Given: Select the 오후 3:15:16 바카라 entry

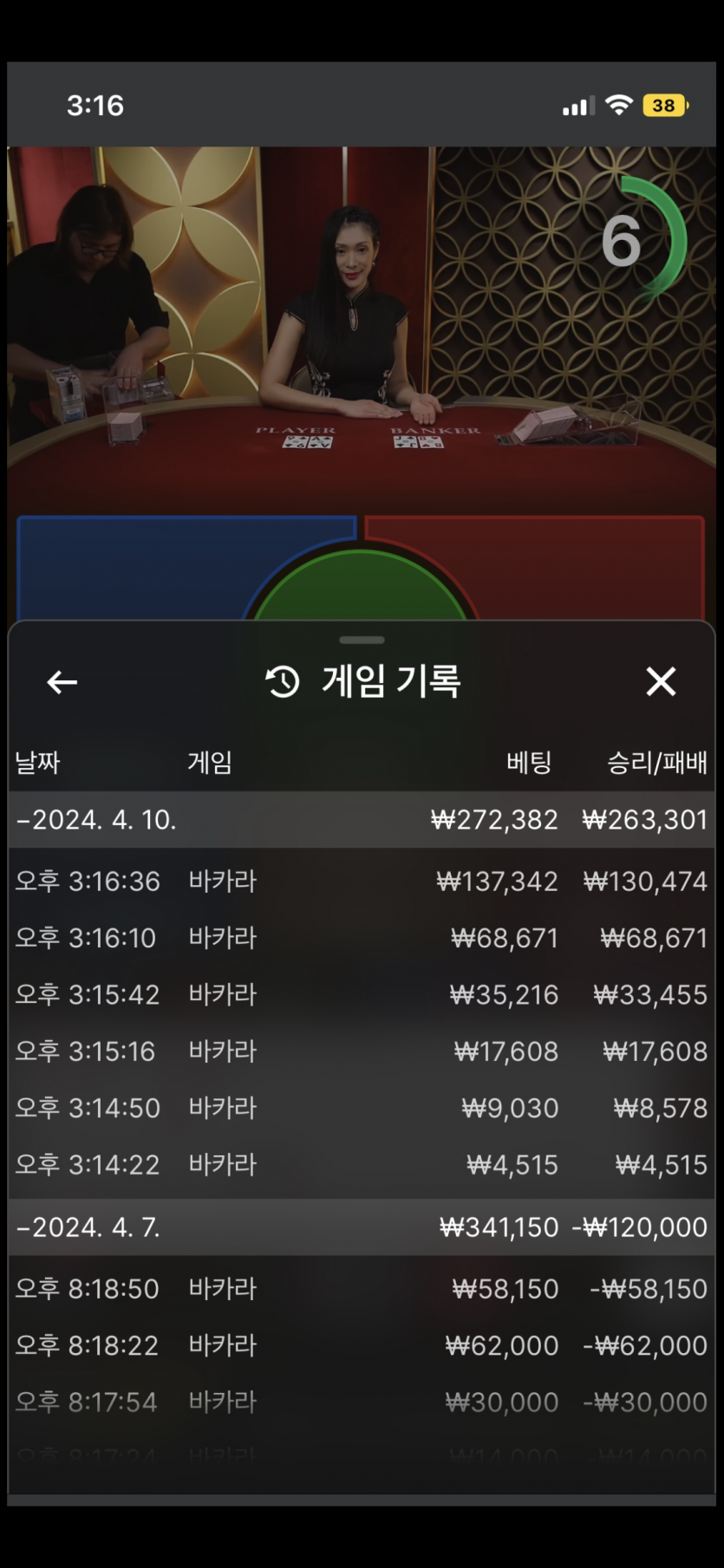Looking at the screenshot, I should [x=361, y=1051].
